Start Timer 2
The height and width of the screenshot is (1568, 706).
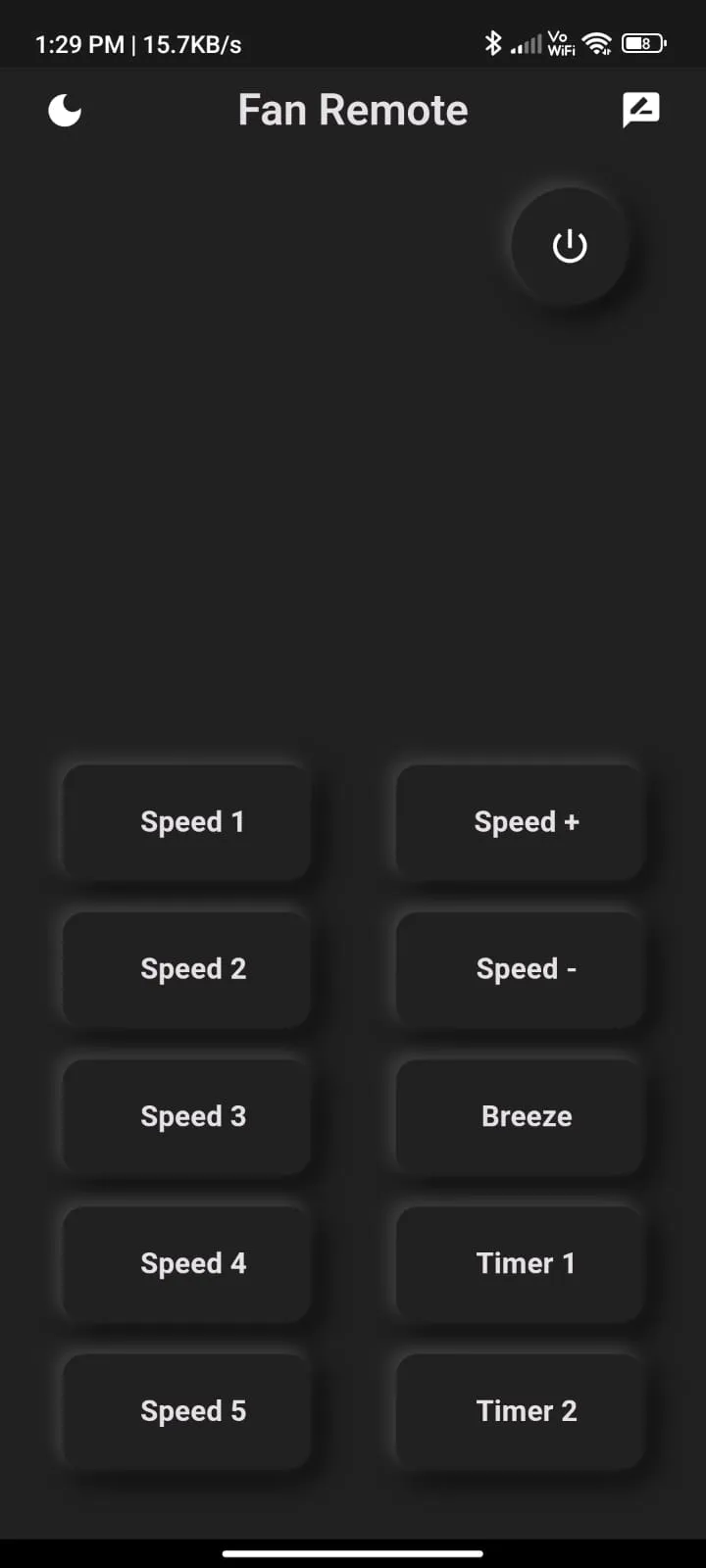pos(520,1411)
